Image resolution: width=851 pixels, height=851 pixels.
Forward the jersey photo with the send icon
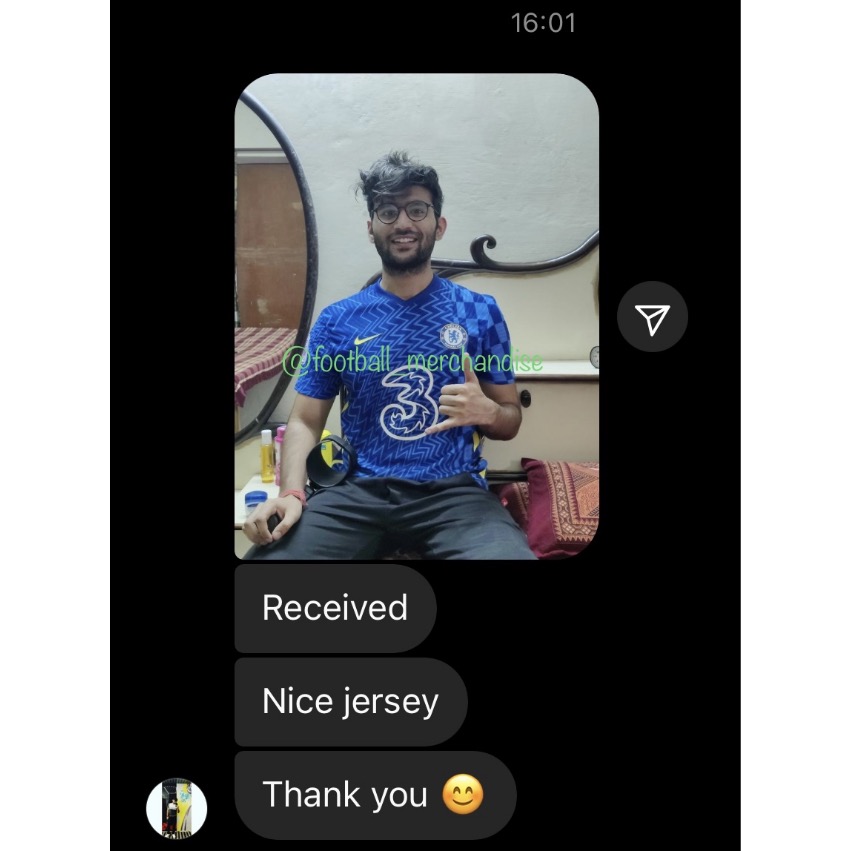click(652, 318)
